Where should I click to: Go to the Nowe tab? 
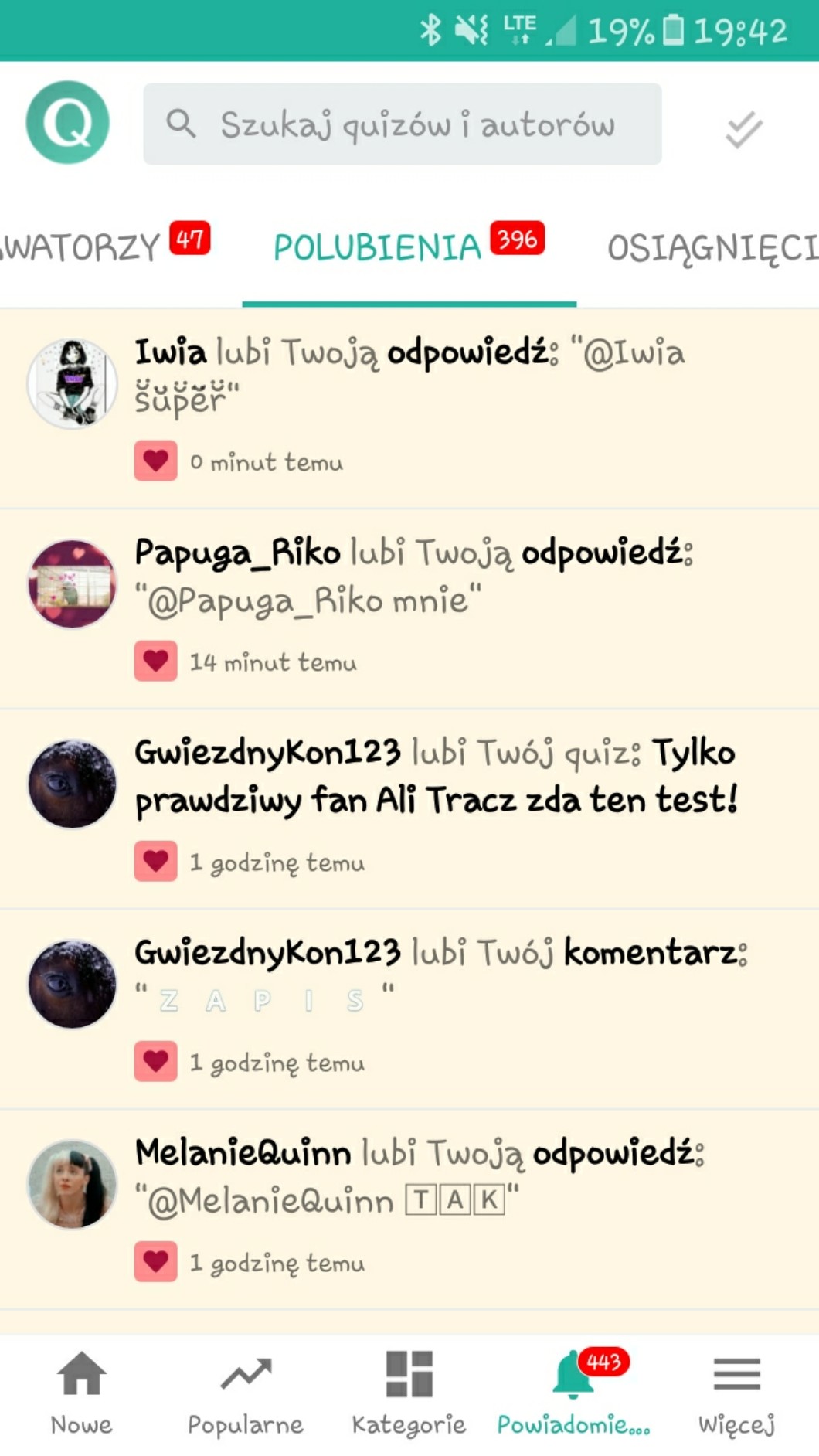point(82,1393)
